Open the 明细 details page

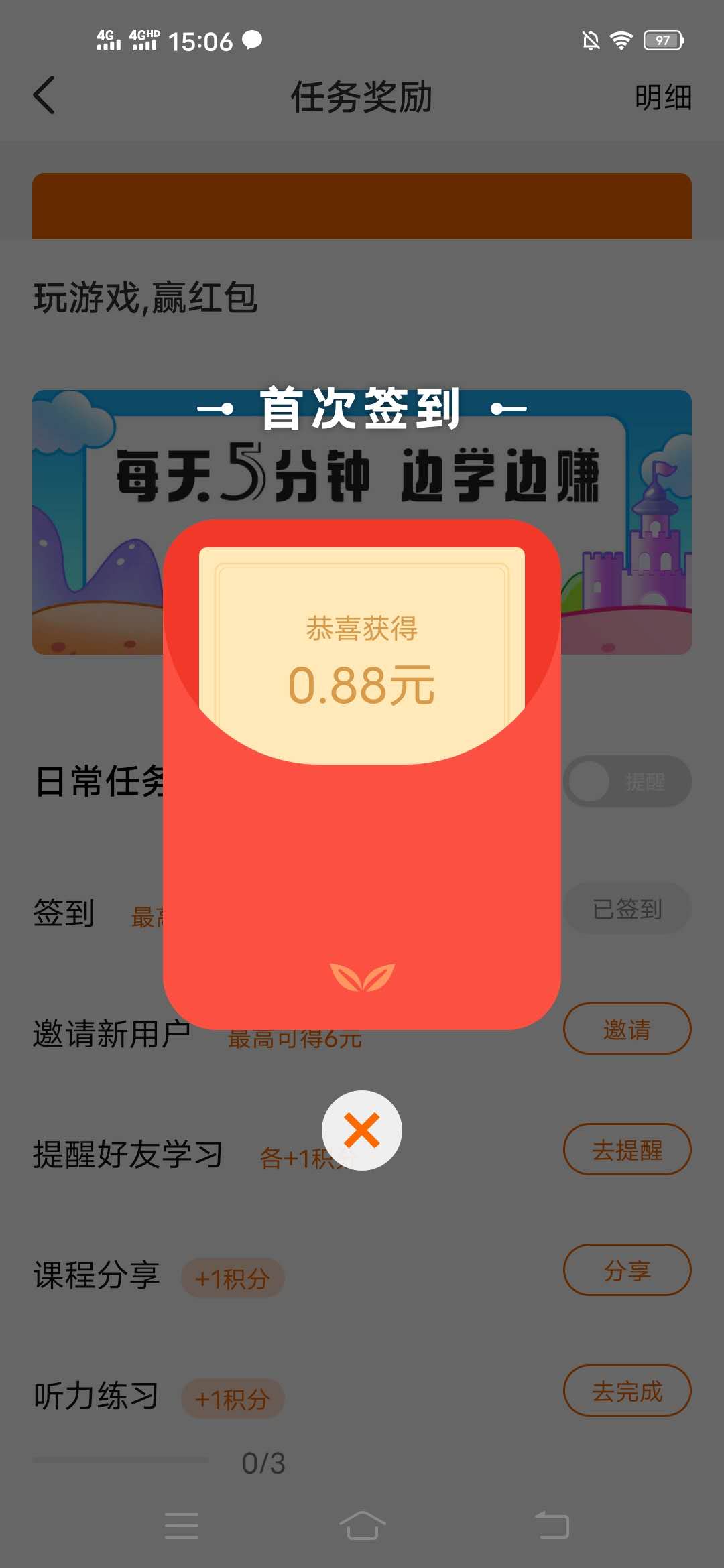662,97
